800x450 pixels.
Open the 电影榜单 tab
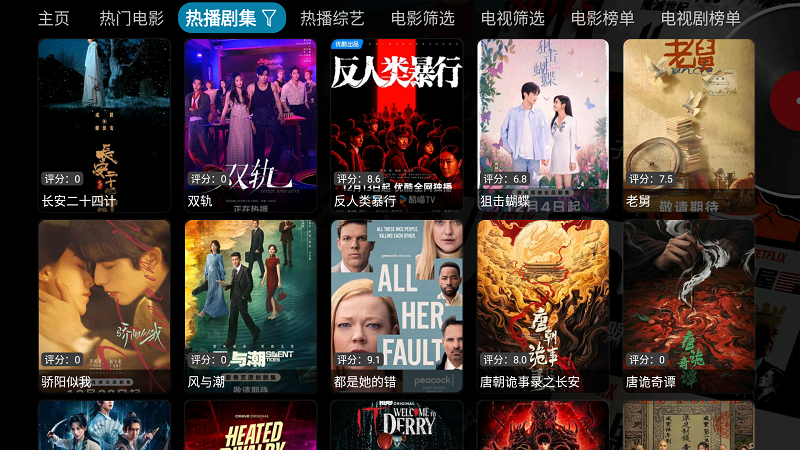[x=602, y=18]
